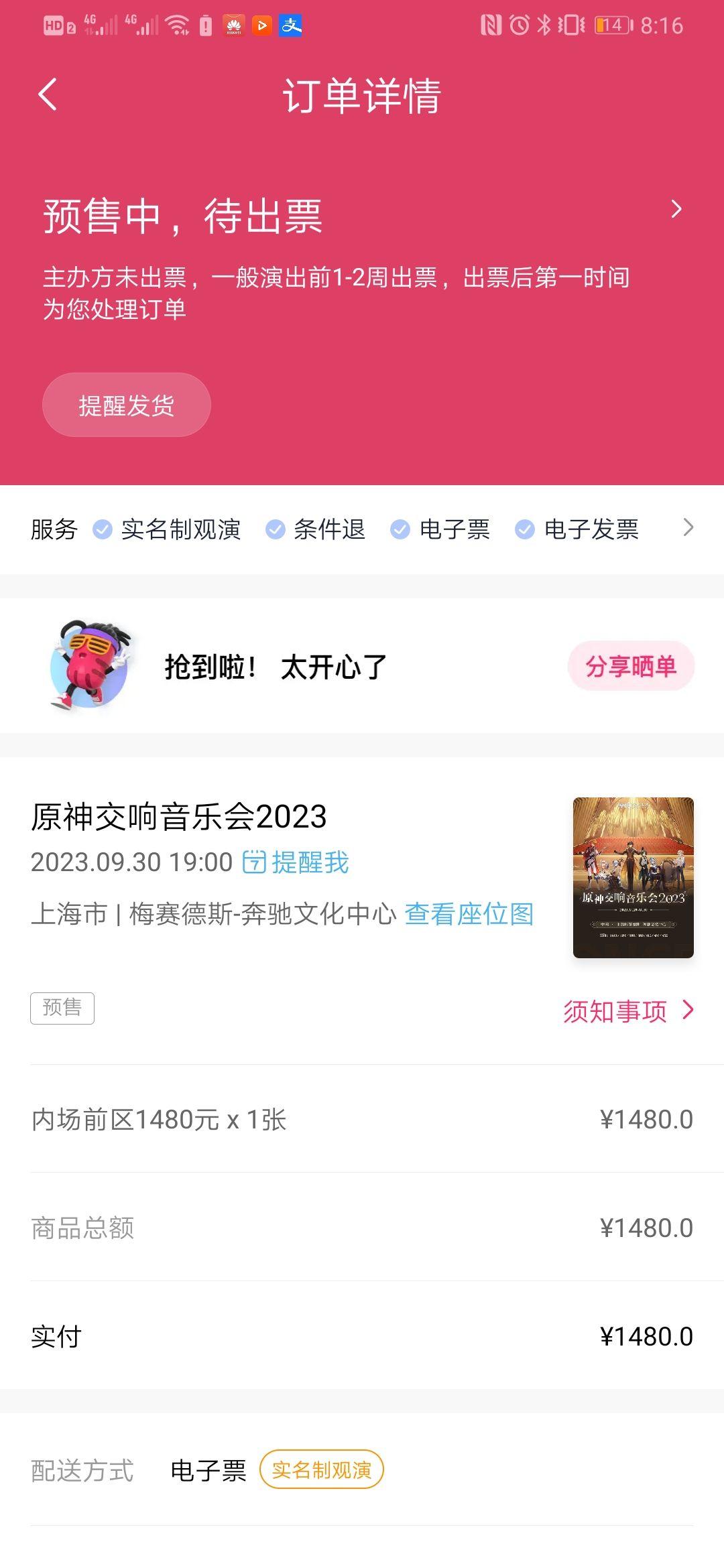Image resolution: width=724 pixels, height=1568 pixels.
Task: Expand the 服务 guarantees row
Action: click(x=362, y=529)
